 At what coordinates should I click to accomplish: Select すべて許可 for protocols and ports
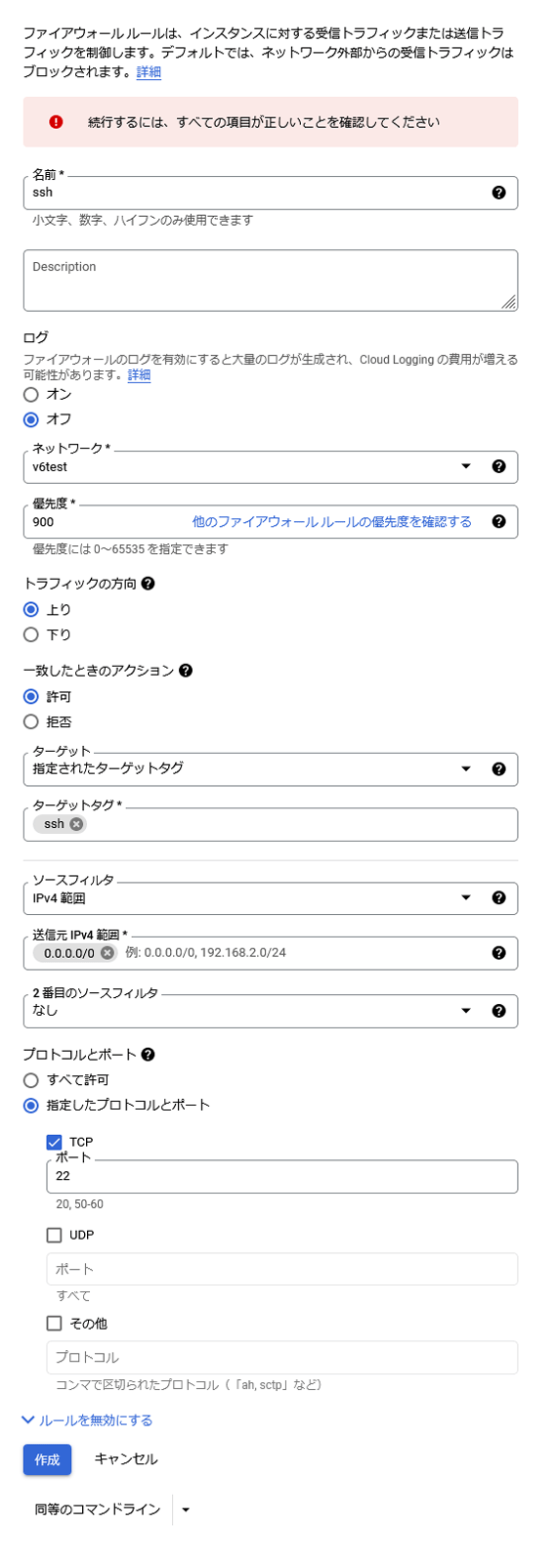pyautogui.click(x=31, y=1081)
